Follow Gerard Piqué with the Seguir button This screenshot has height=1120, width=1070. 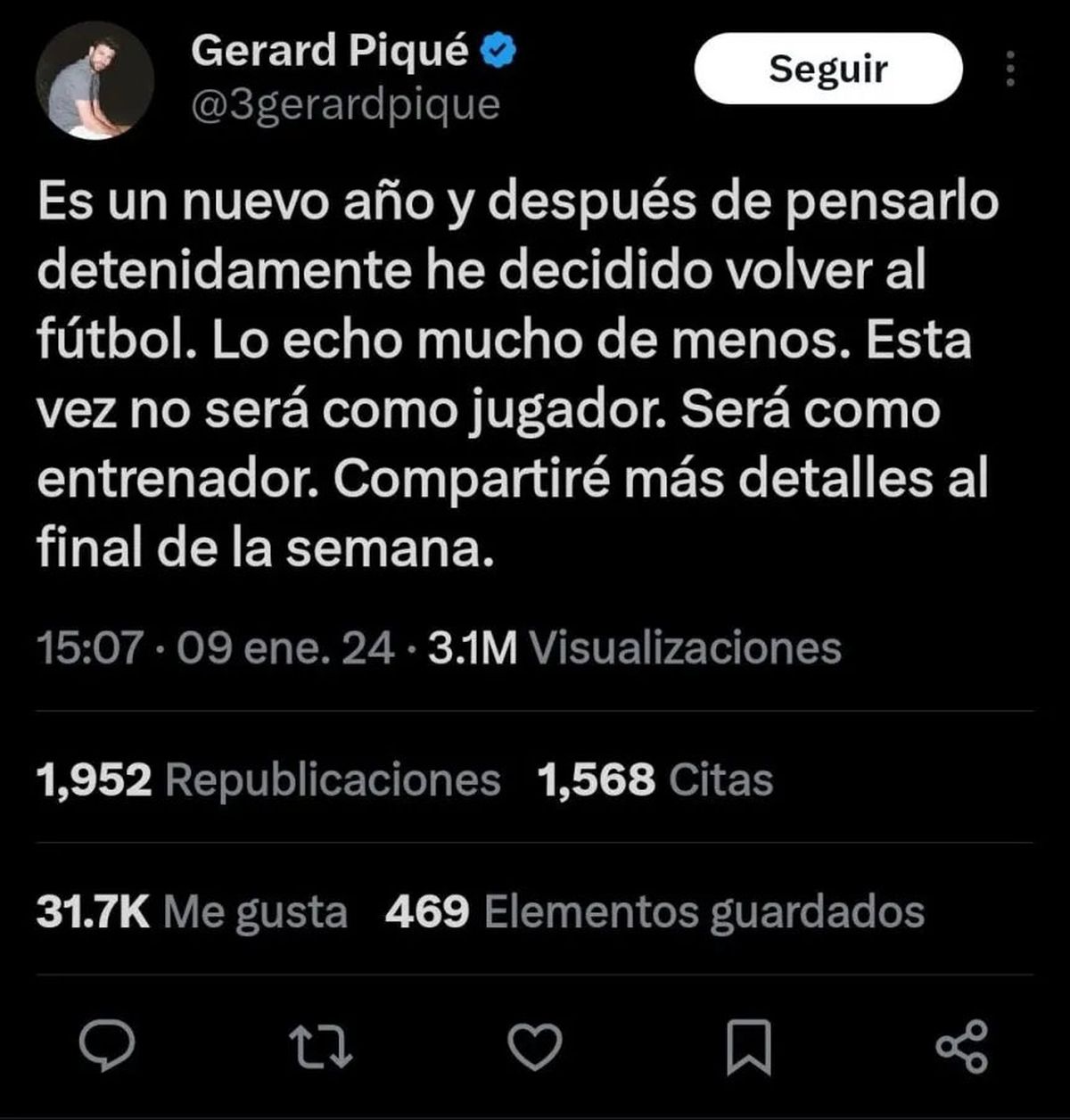[x=827, y=69]
